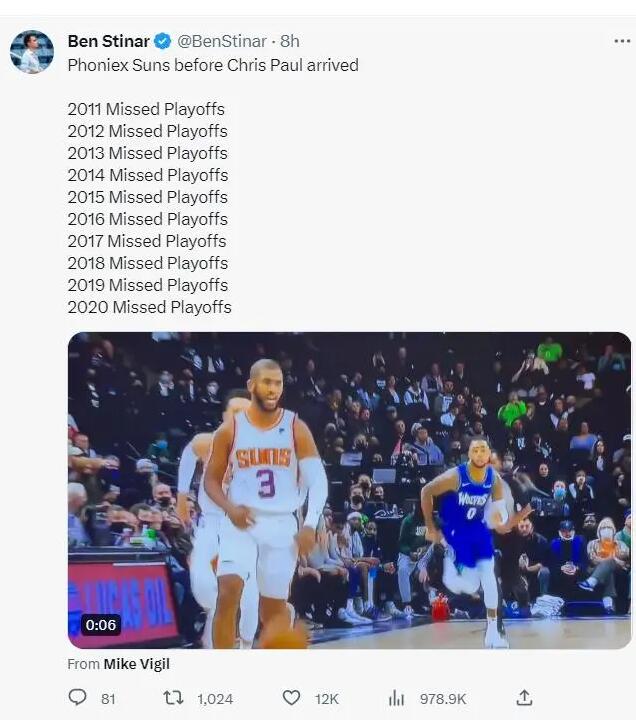The width and height of the screenshot is (636, 720).
Task: Share this tweet
Action: [524, 698]
